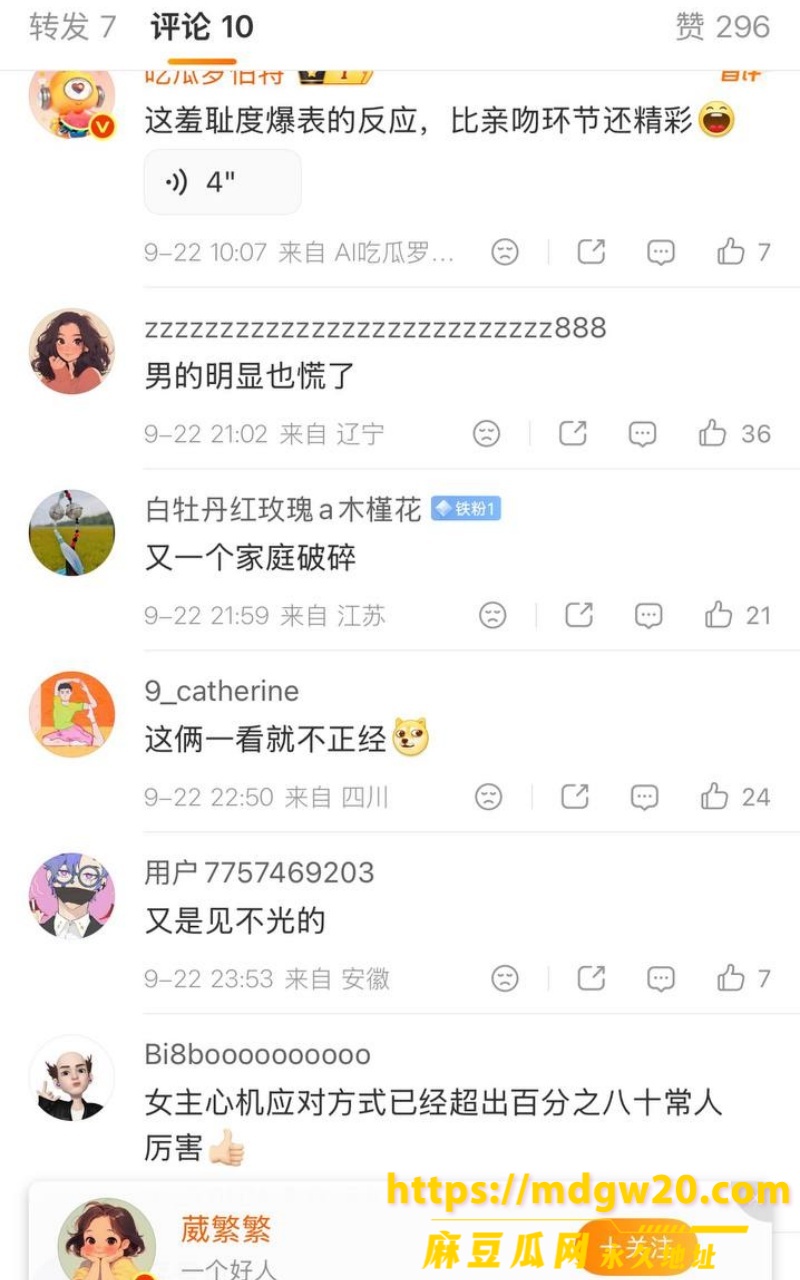
Task: Share the voice comment about 羞耻度爆表
Action: tap(591, 252)
